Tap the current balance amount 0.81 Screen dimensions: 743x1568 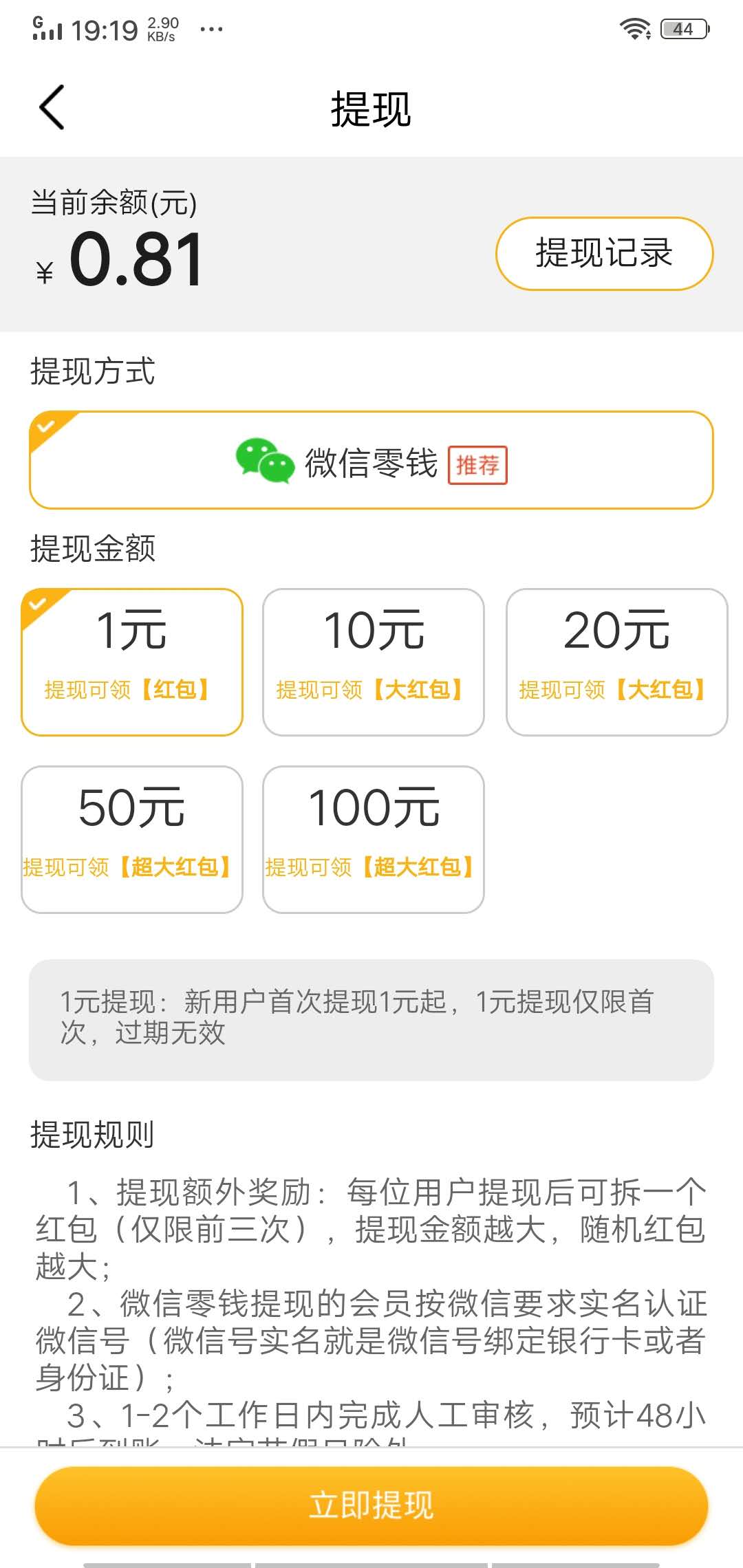(134, 254)
